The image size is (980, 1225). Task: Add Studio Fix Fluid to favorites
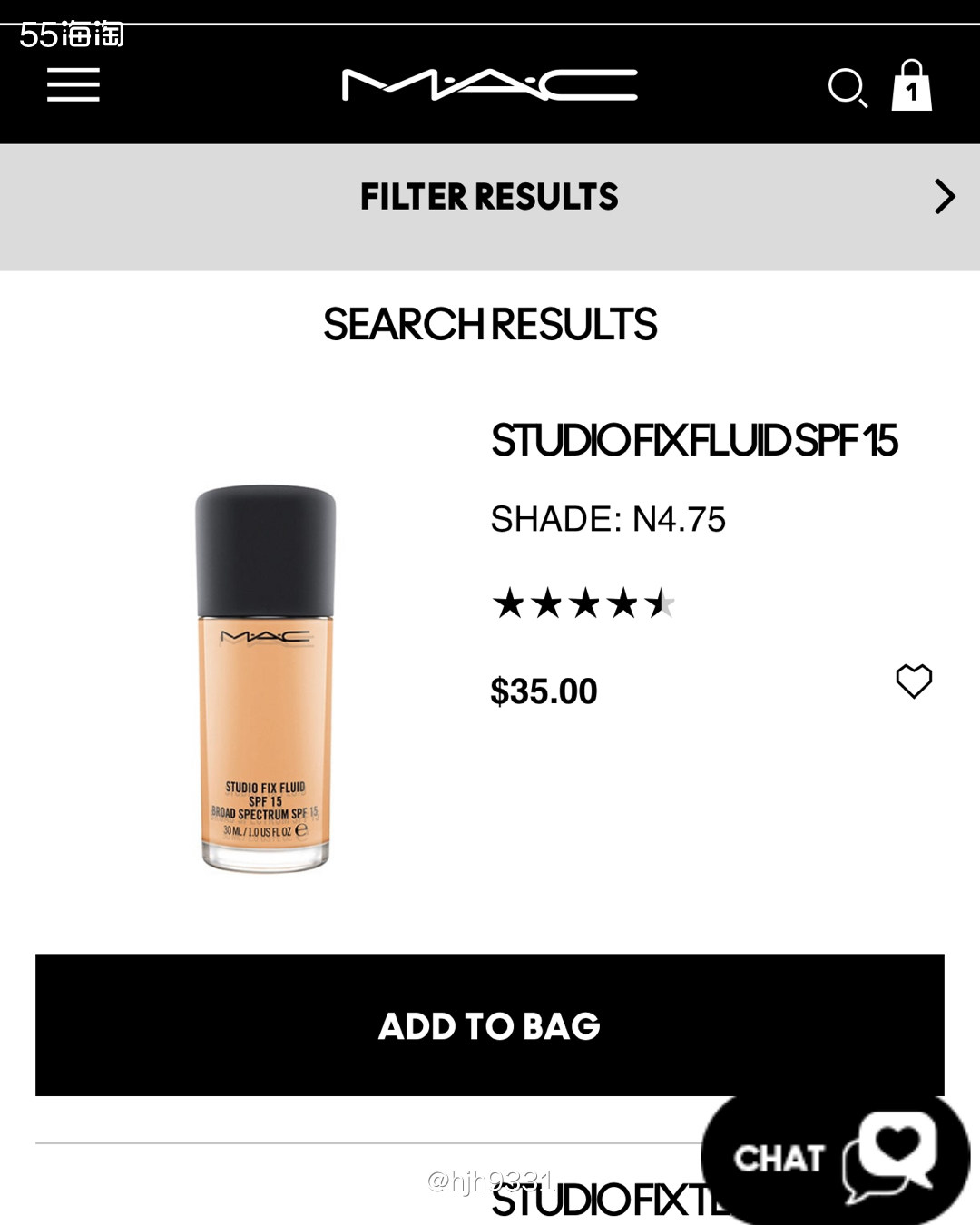coord(914,681)
